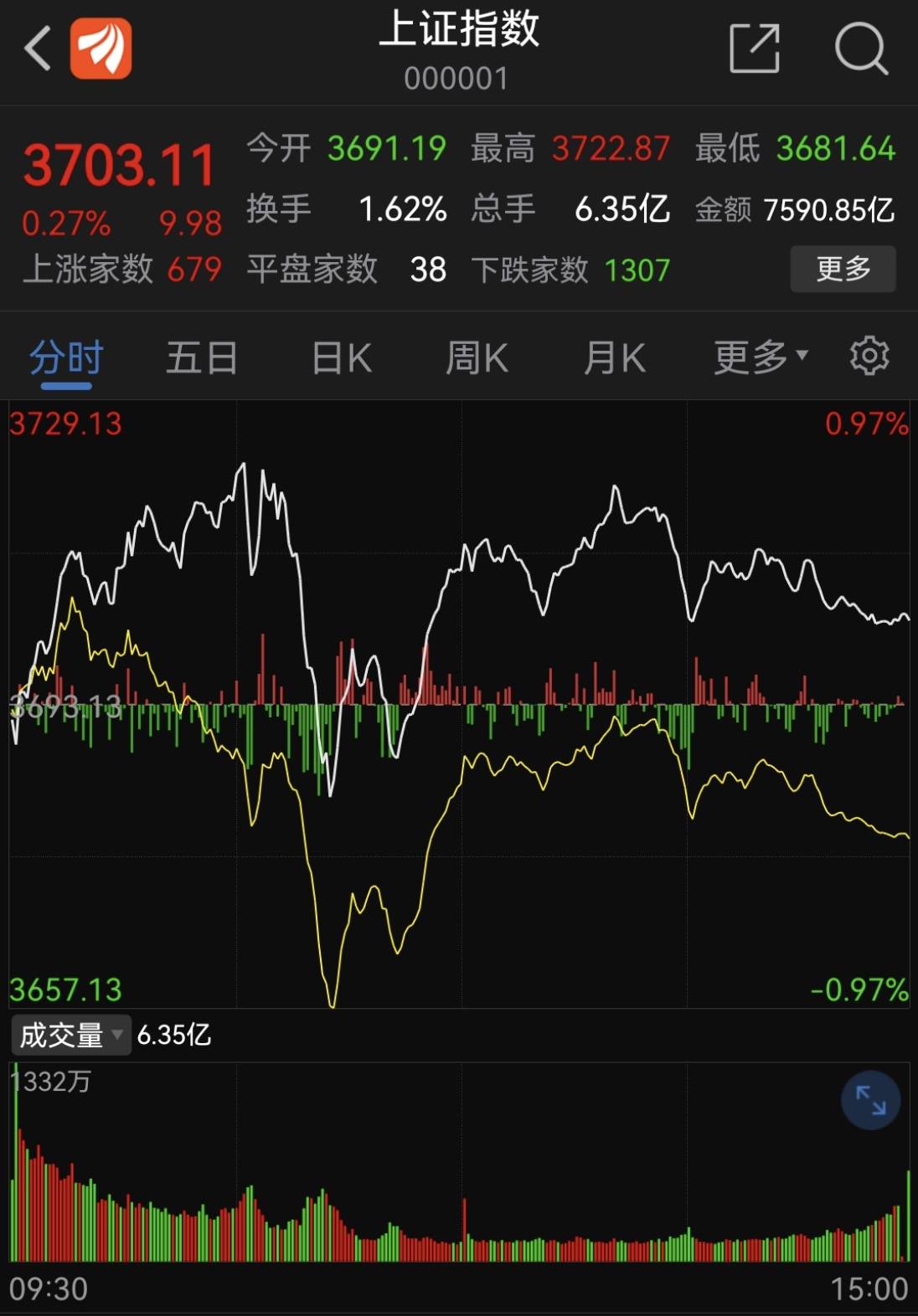Screen dimensions: 918x1316
Task: Expand the 更多 chart type dropdown
Action: click(756, 355)
